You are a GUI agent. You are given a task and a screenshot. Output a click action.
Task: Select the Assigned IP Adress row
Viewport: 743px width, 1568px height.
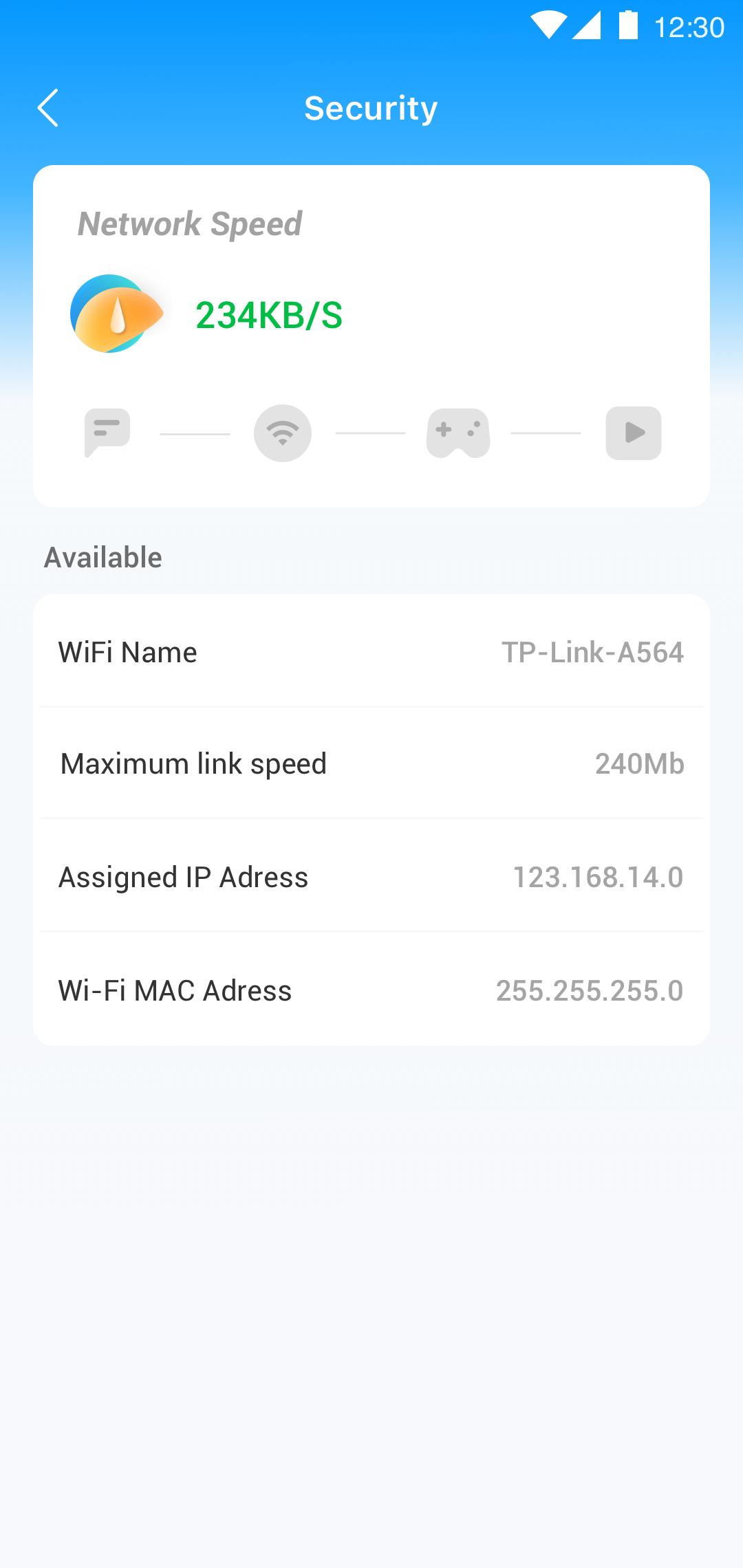click(x=371, y=876)
